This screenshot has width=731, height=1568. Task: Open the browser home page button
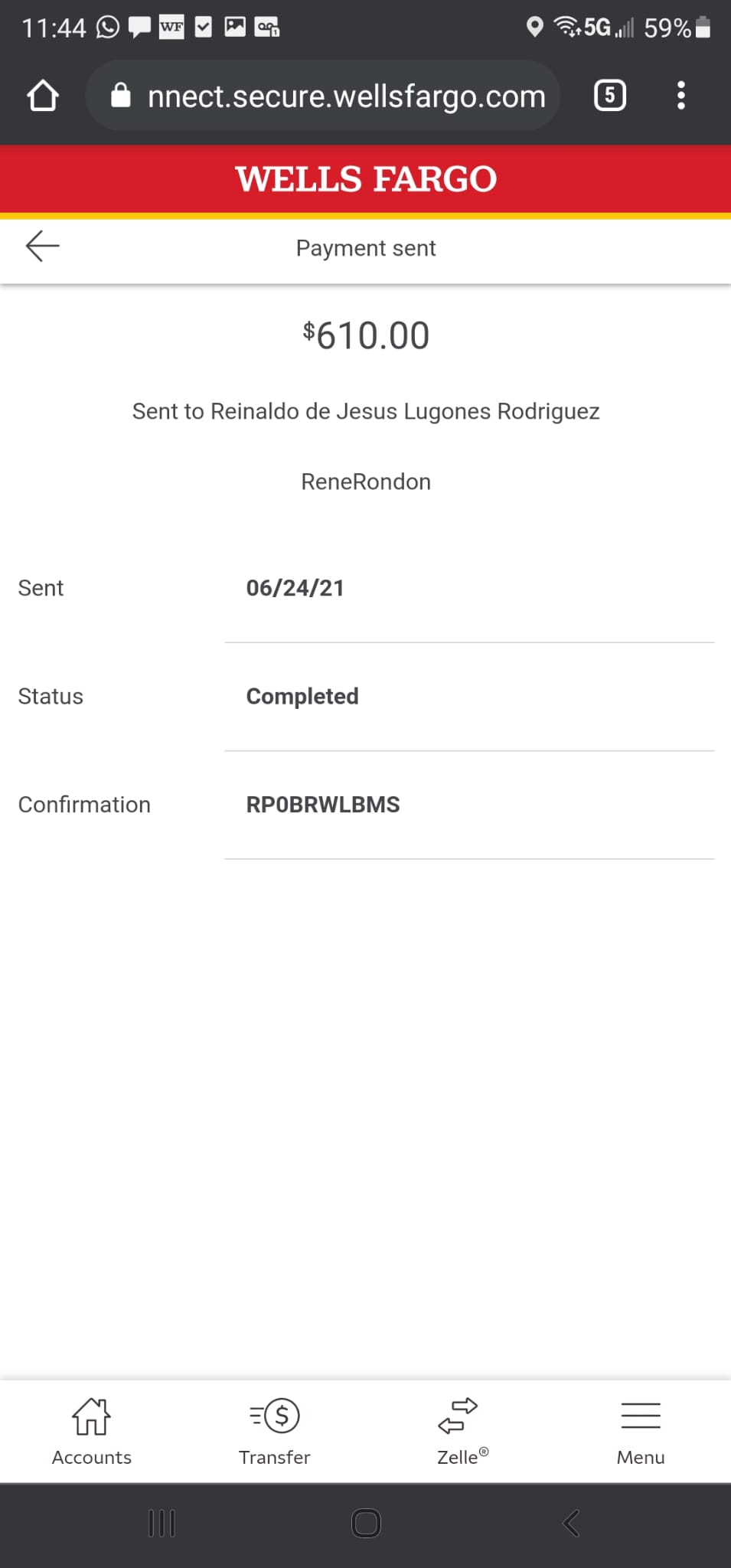click(43, 96)
